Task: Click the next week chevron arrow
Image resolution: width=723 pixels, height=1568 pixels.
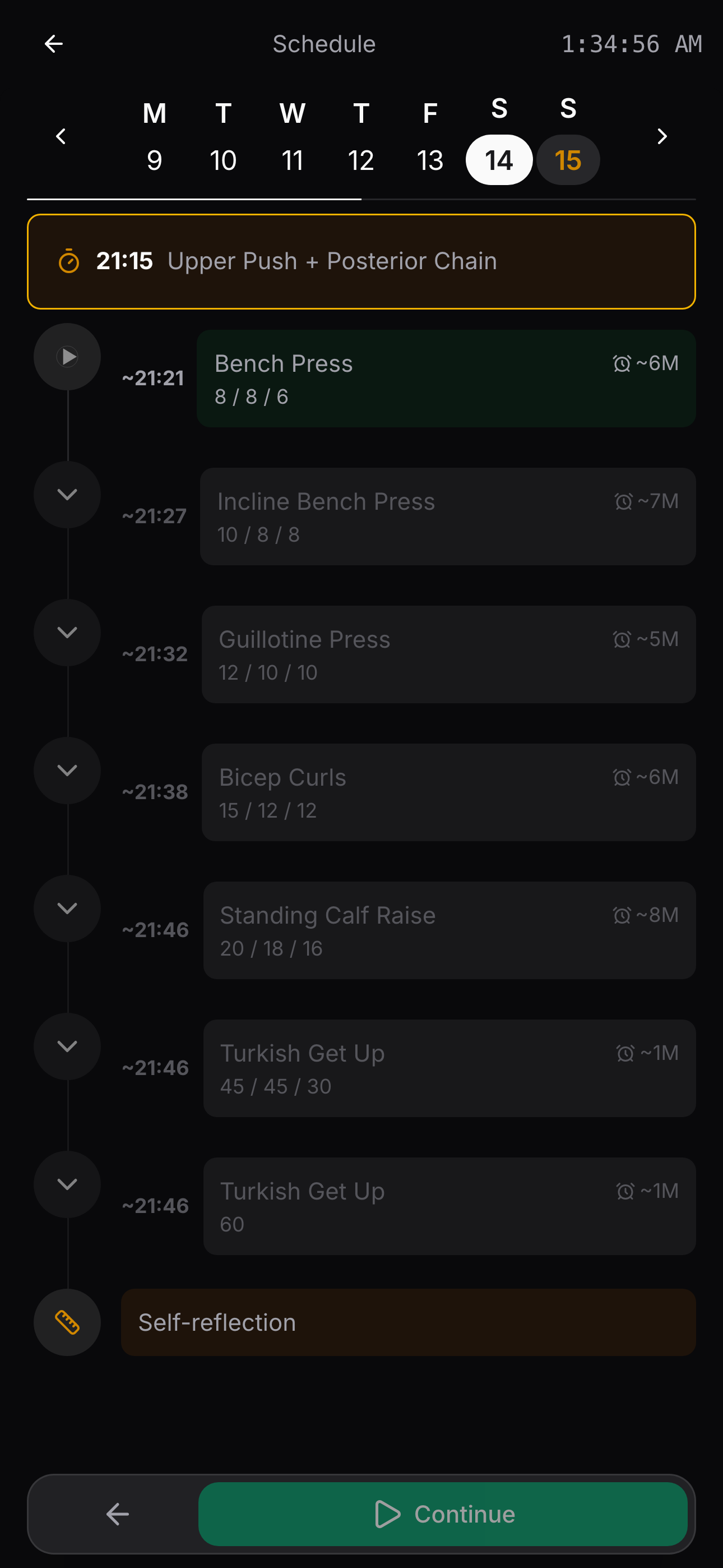Action: coord(662,136)
